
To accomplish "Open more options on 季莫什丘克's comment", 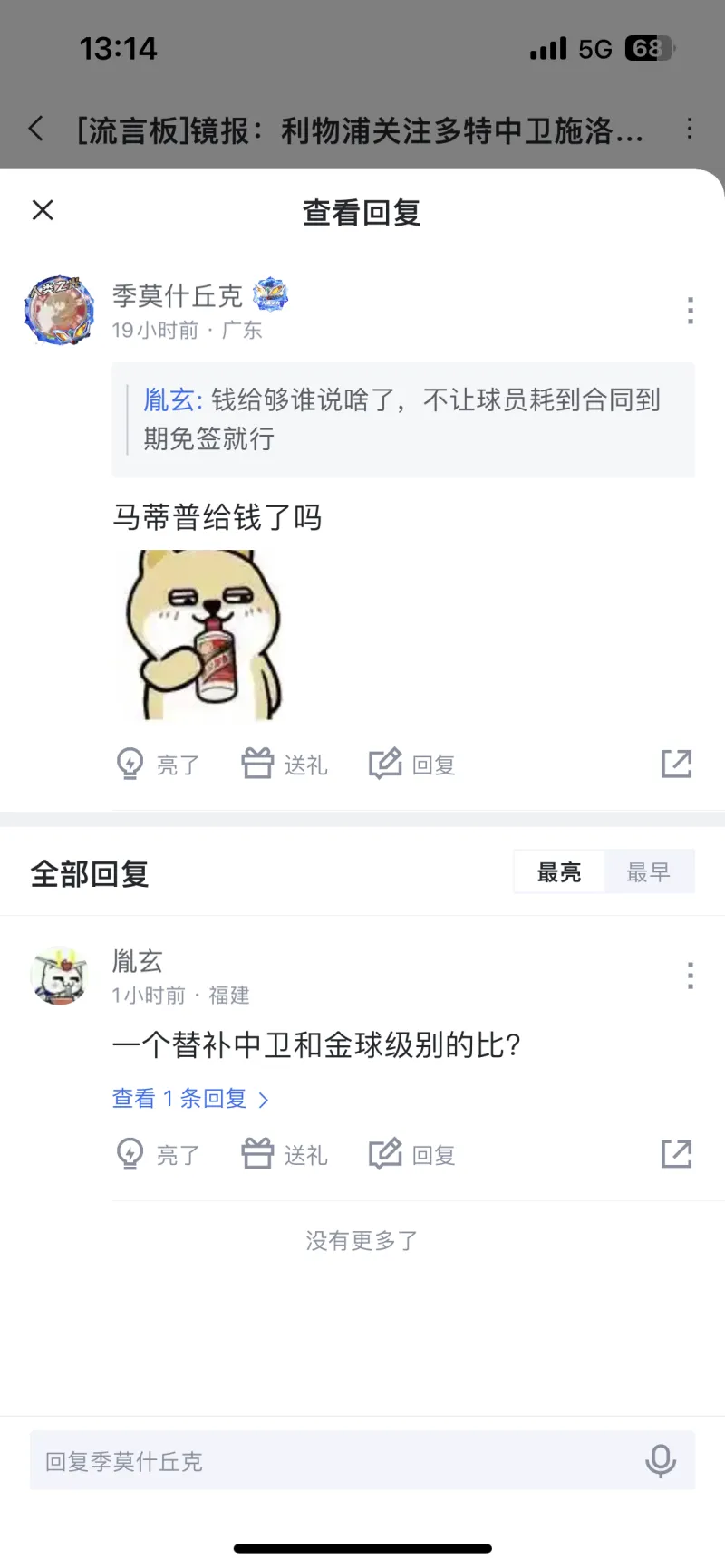I will [x=690, y=311].
